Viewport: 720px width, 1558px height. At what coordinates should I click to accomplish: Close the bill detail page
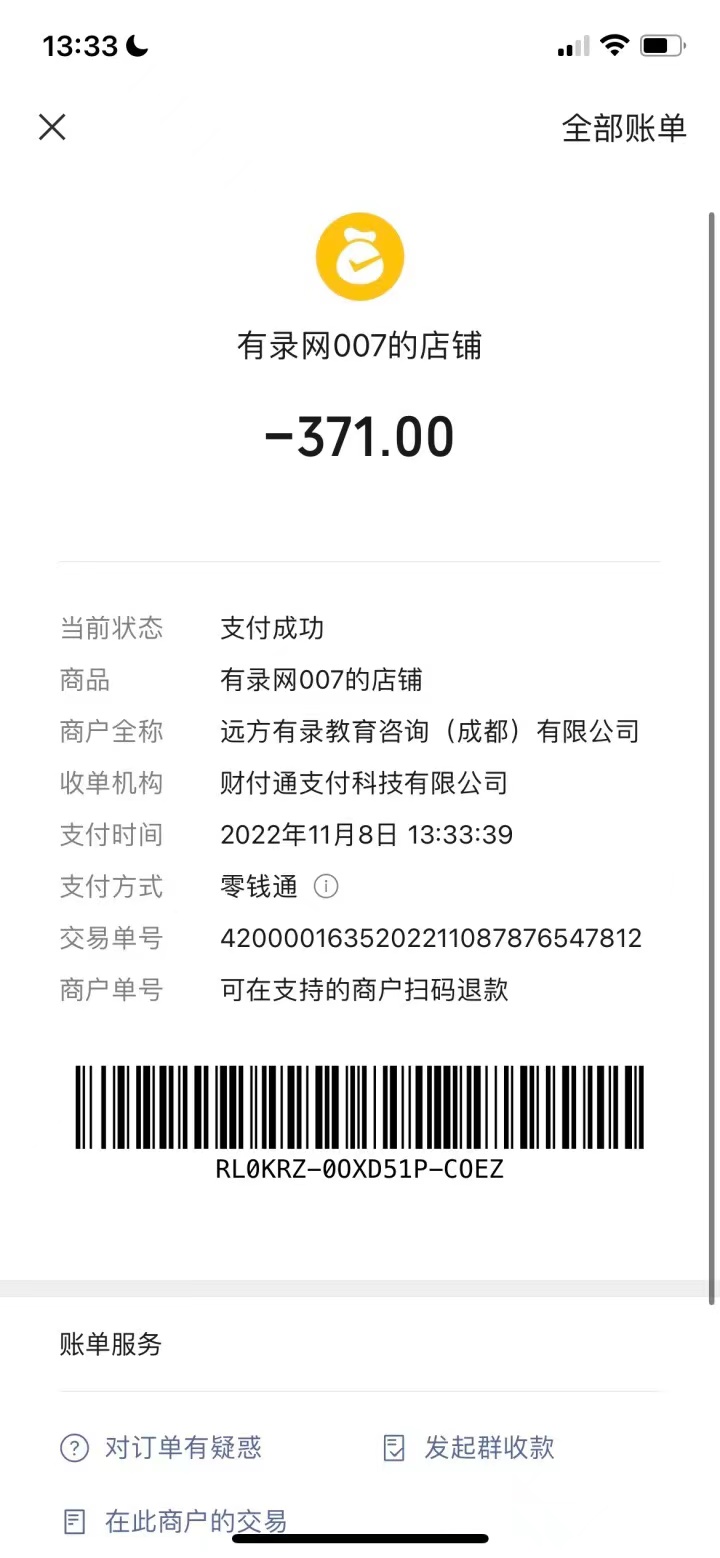click(52, 127)
